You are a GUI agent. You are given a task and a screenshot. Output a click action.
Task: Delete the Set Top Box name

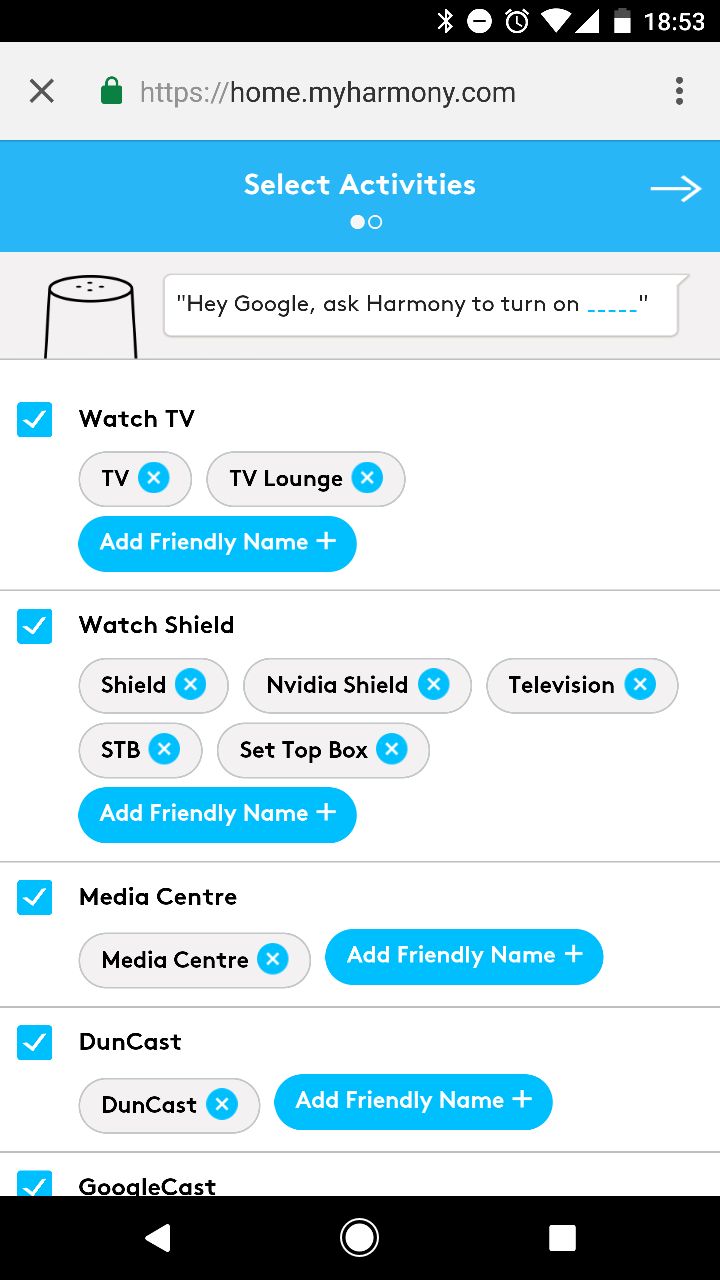pos(392,749)
